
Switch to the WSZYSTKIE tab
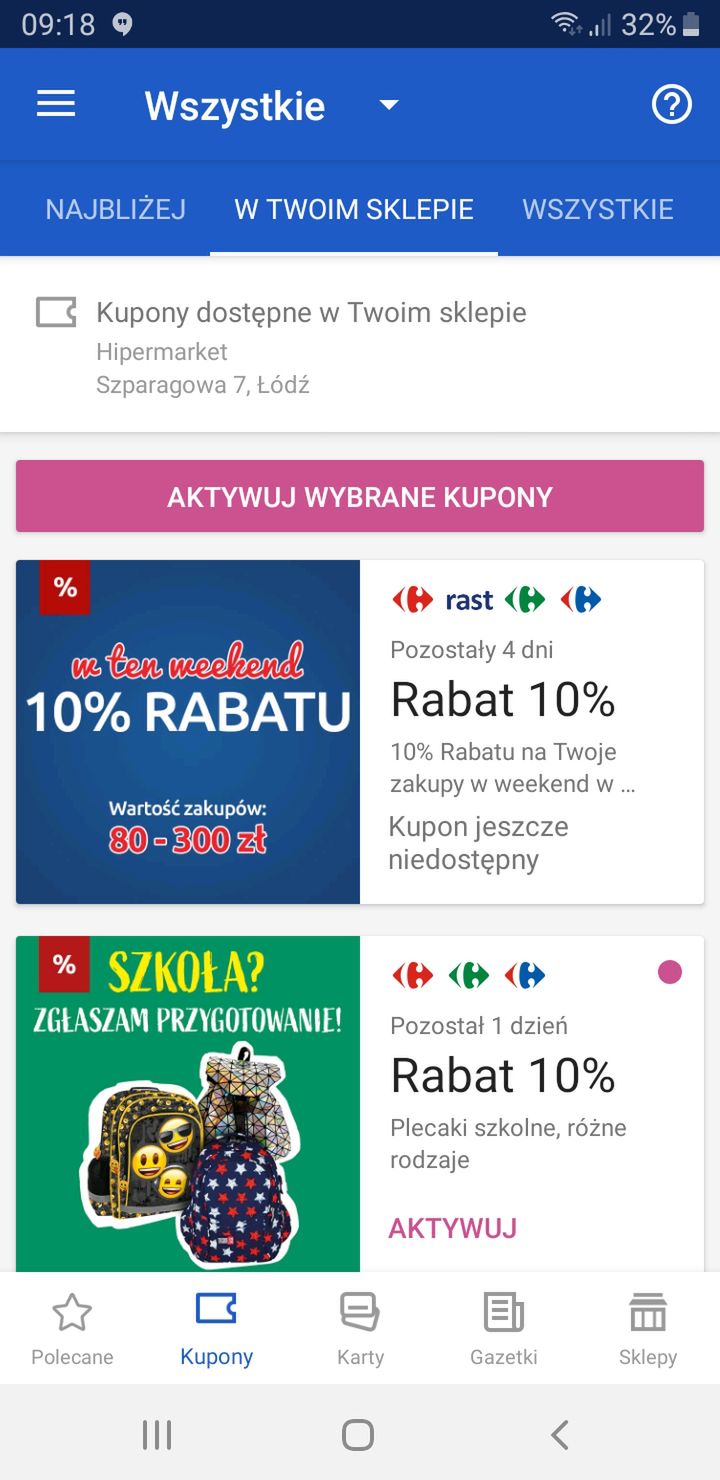[598, 209]
